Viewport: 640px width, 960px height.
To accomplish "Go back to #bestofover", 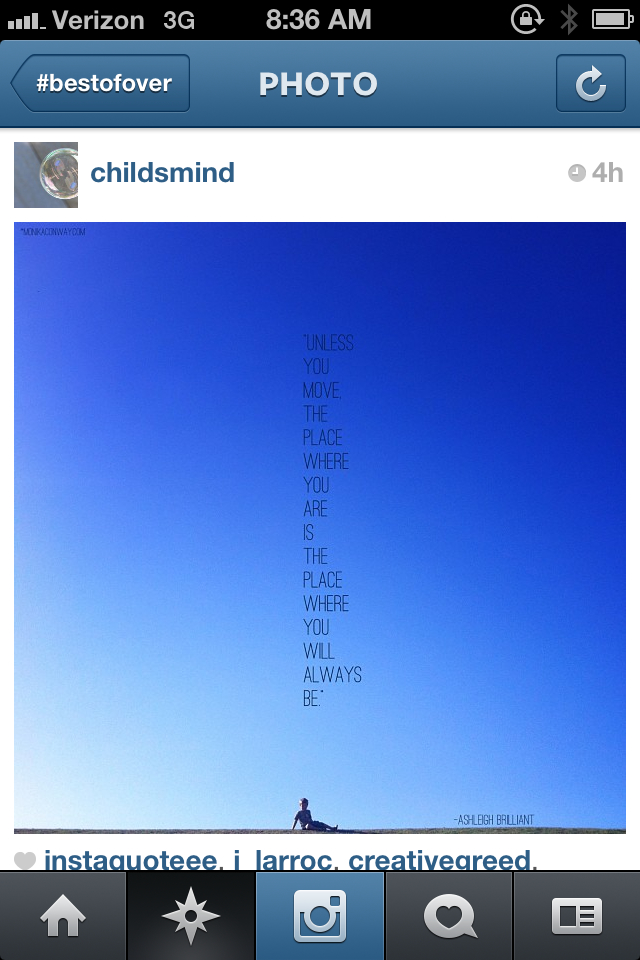I will tap(100, 83).
